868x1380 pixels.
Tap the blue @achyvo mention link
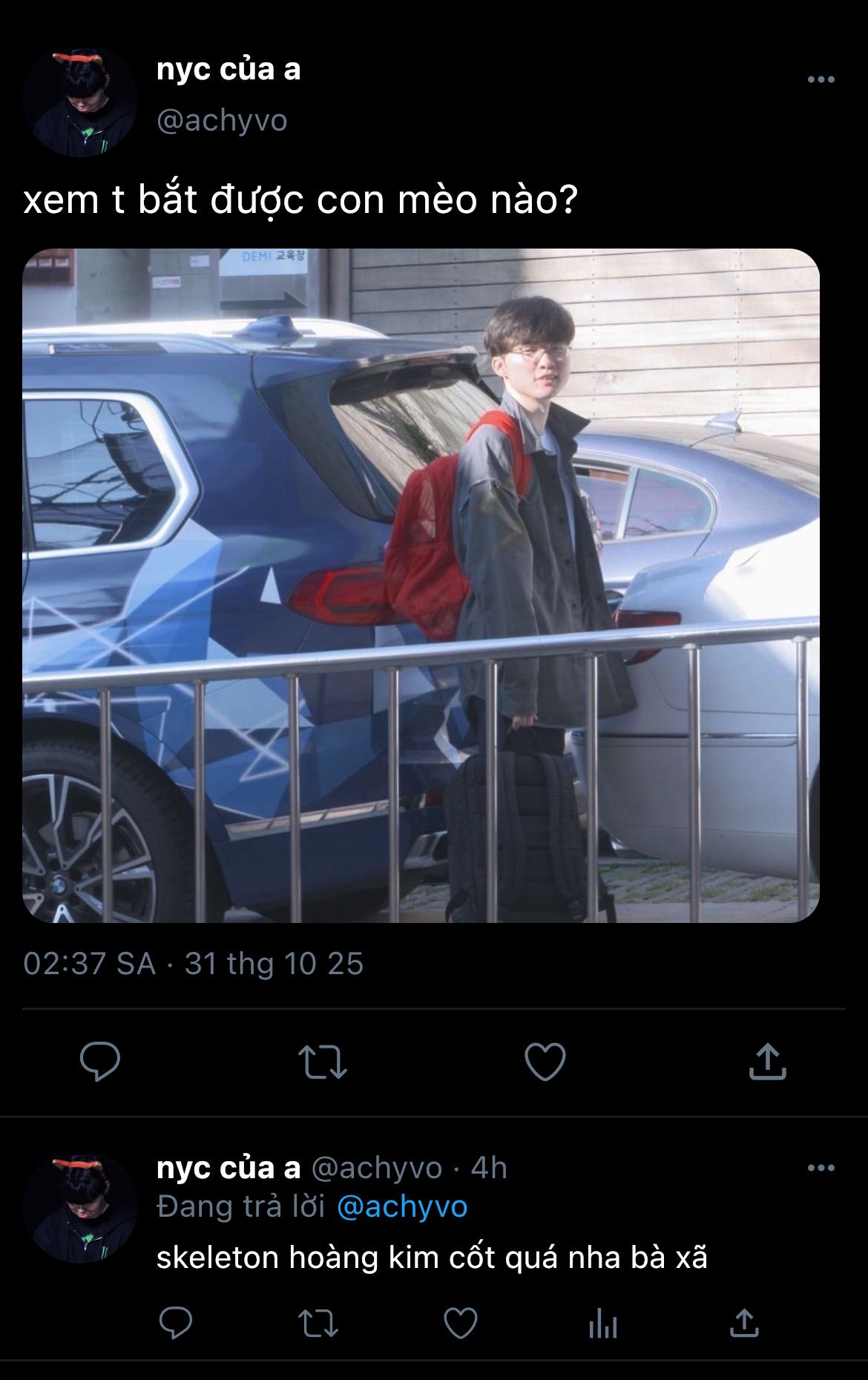pyautogui.click(x=402, y=1207)
